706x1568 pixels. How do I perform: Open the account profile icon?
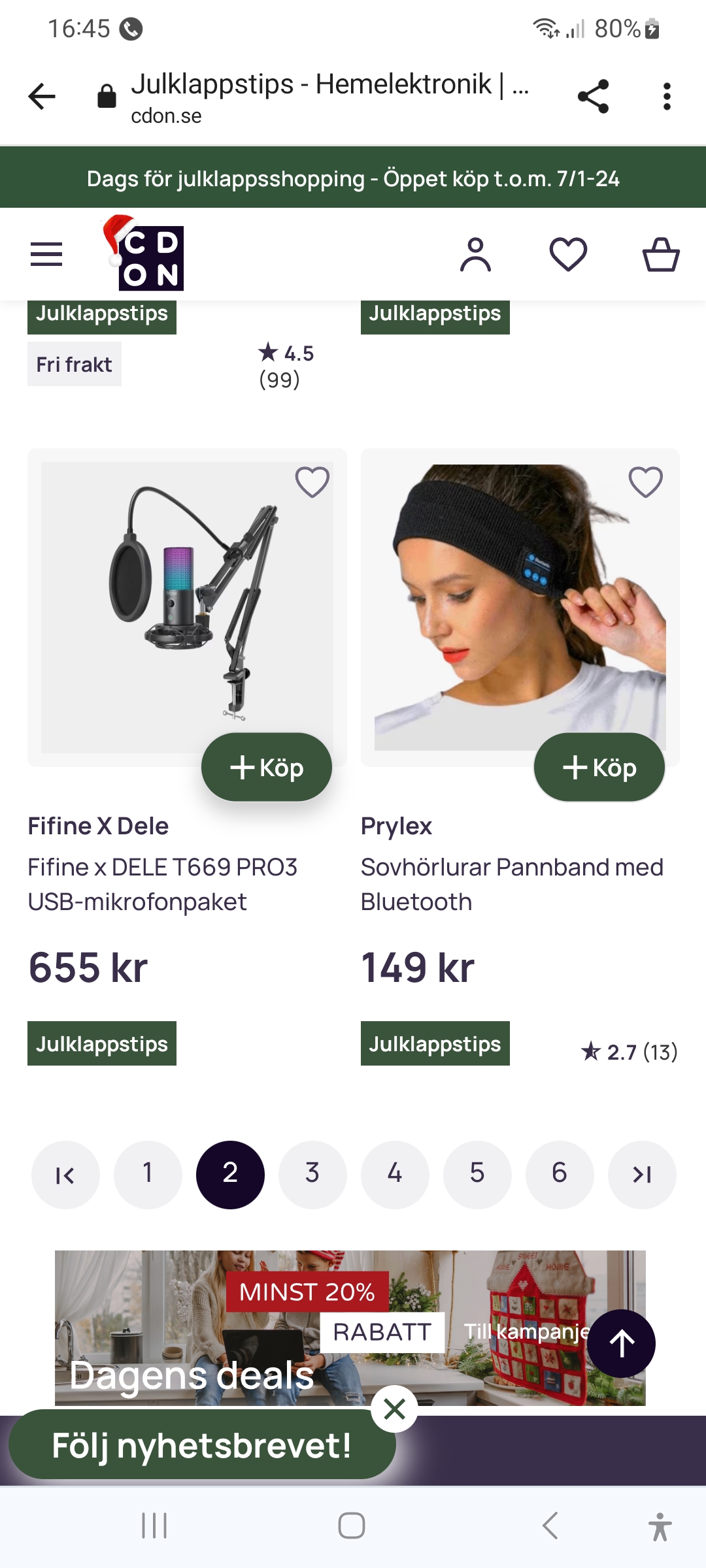pos(475,254)
